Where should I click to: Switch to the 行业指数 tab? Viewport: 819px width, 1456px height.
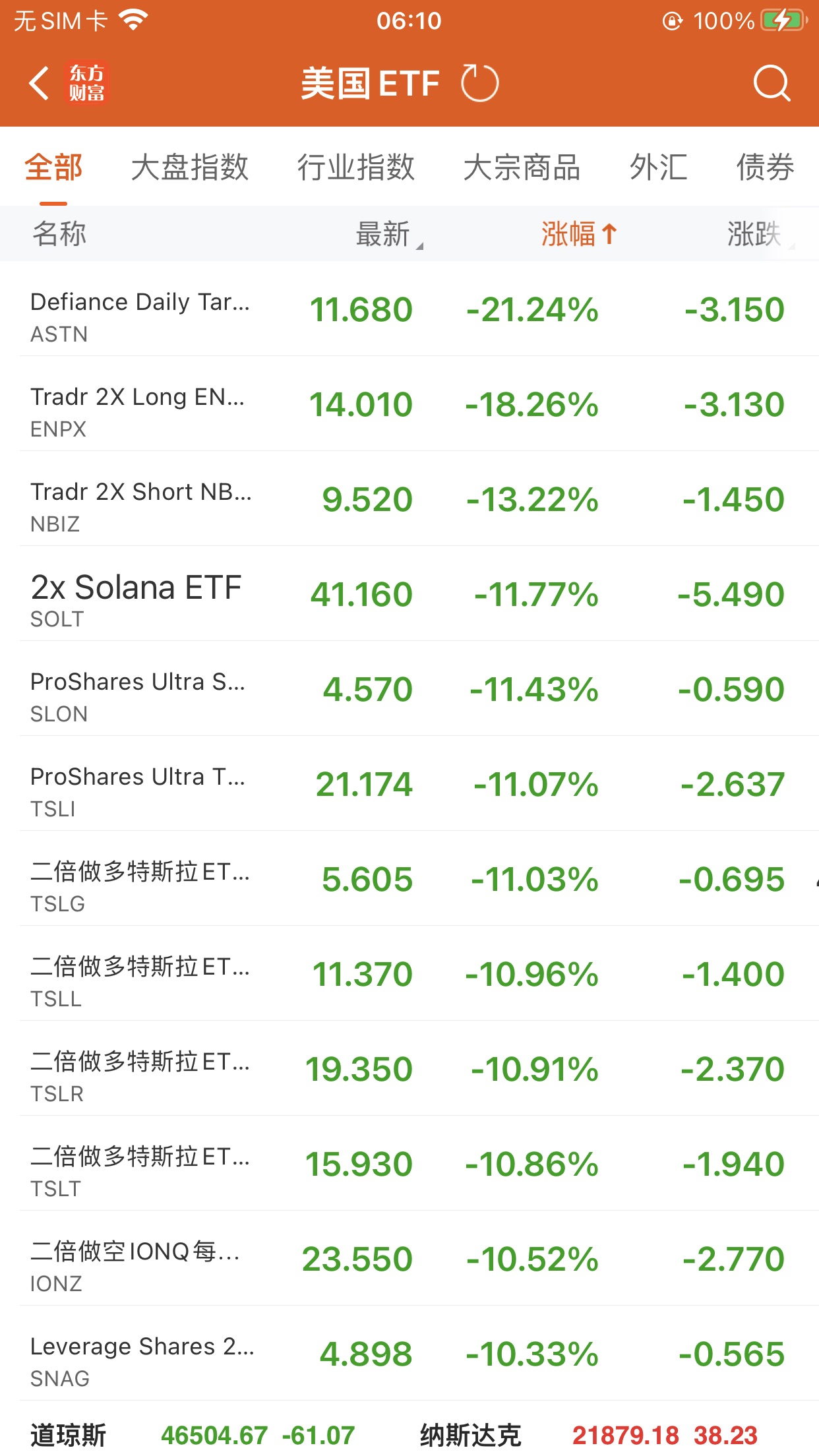pyautogui.click(x=355, y=167)
